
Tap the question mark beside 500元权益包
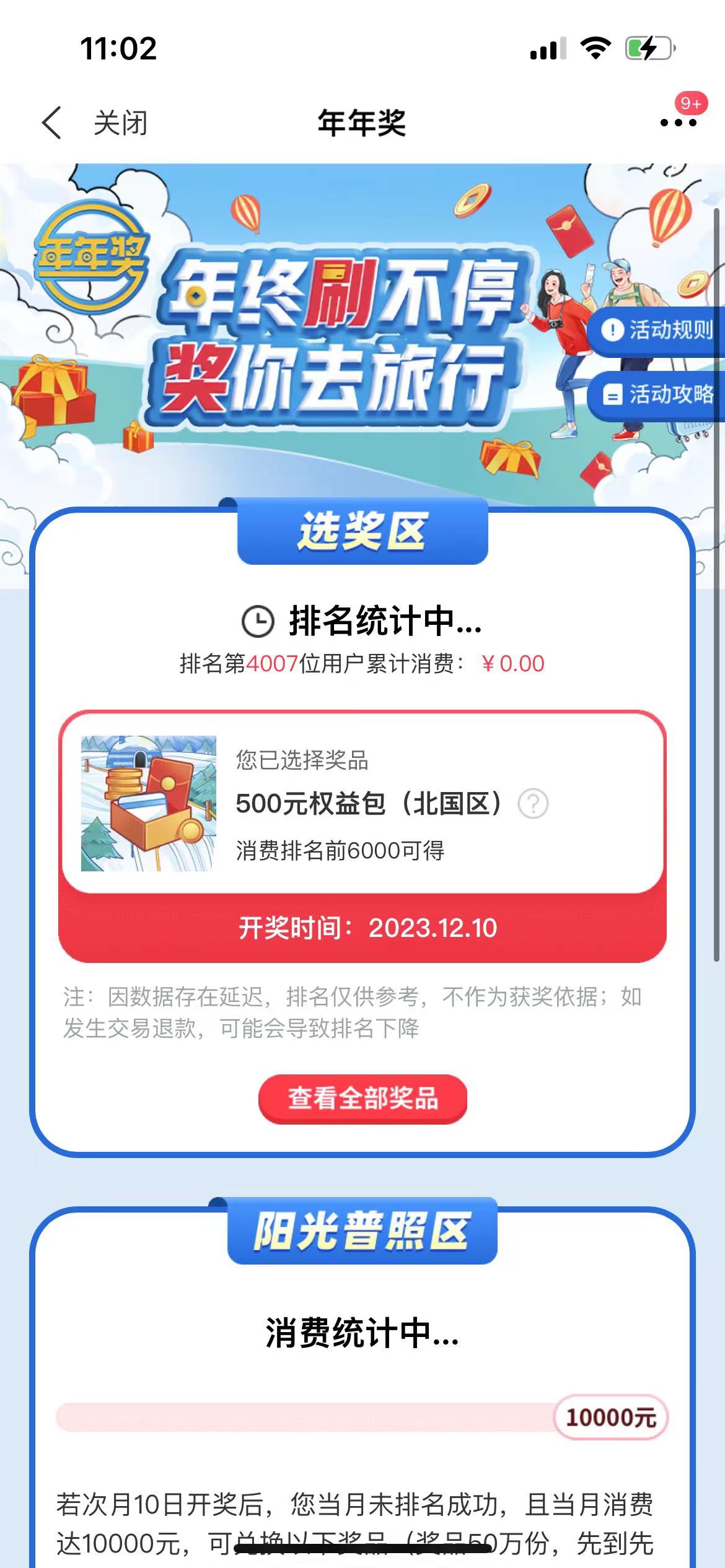tap(533, 804)
